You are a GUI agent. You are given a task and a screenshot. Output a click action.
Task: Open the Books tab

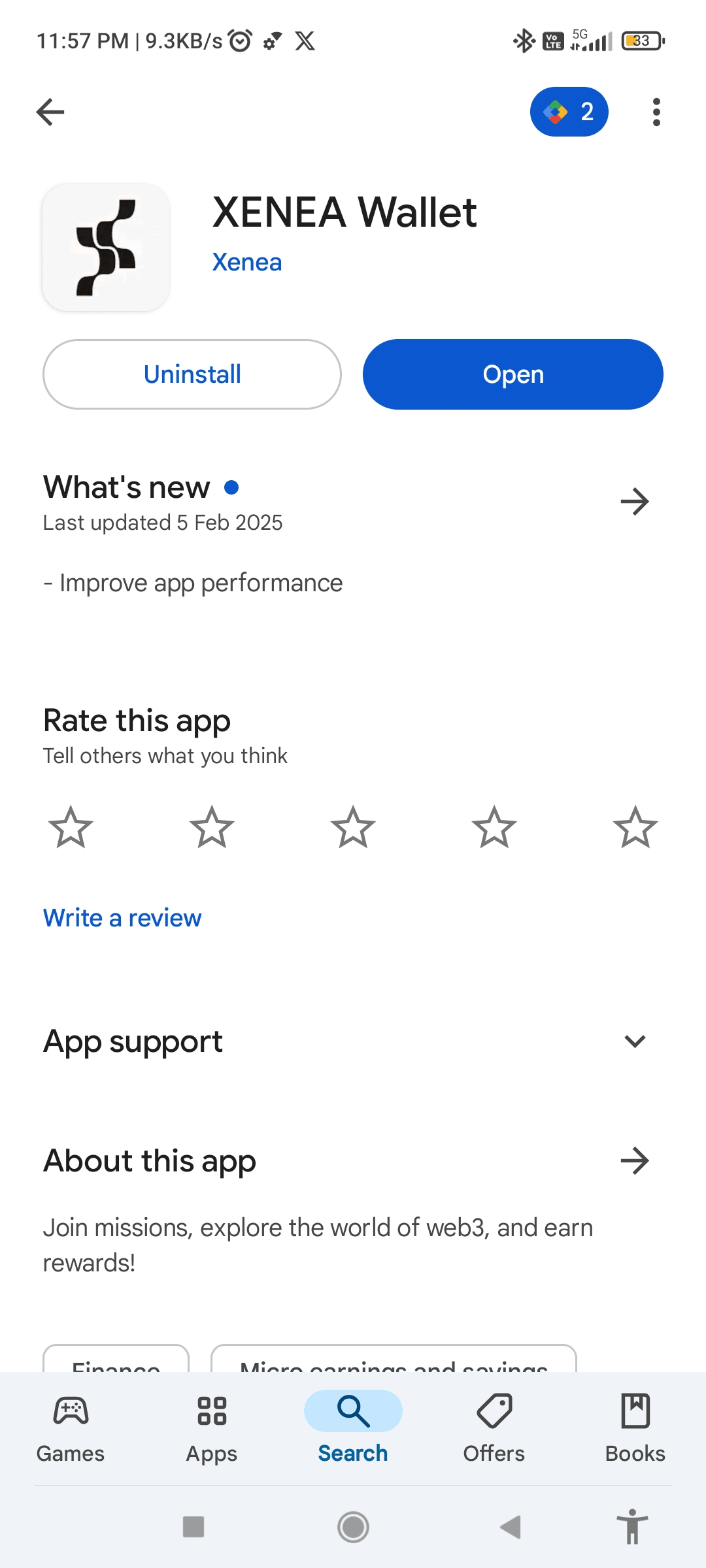[x=635, y=1428]
